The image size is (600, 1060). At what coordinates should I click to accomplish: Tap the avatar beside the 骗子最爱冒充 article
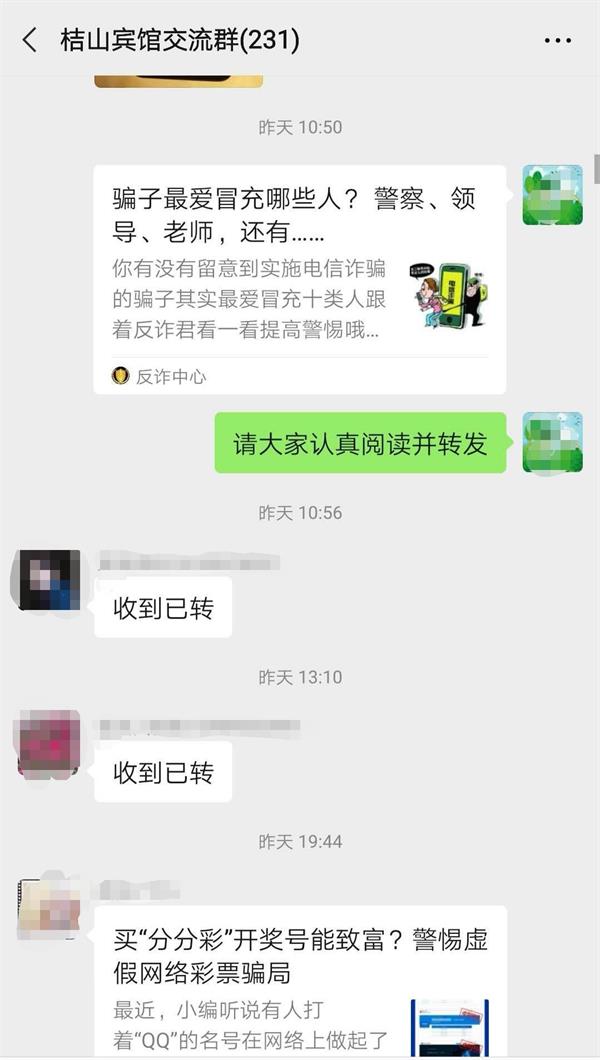tap(552, 195)
